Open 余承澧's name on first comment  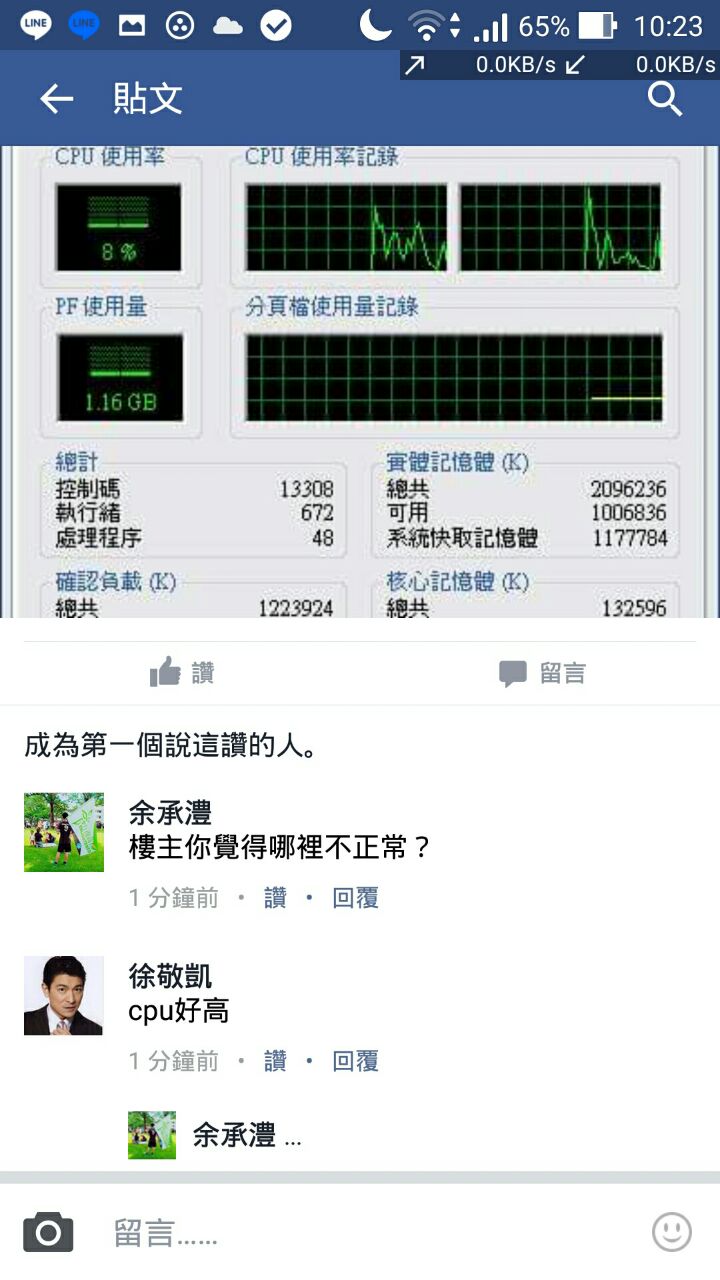pos(170,812)
